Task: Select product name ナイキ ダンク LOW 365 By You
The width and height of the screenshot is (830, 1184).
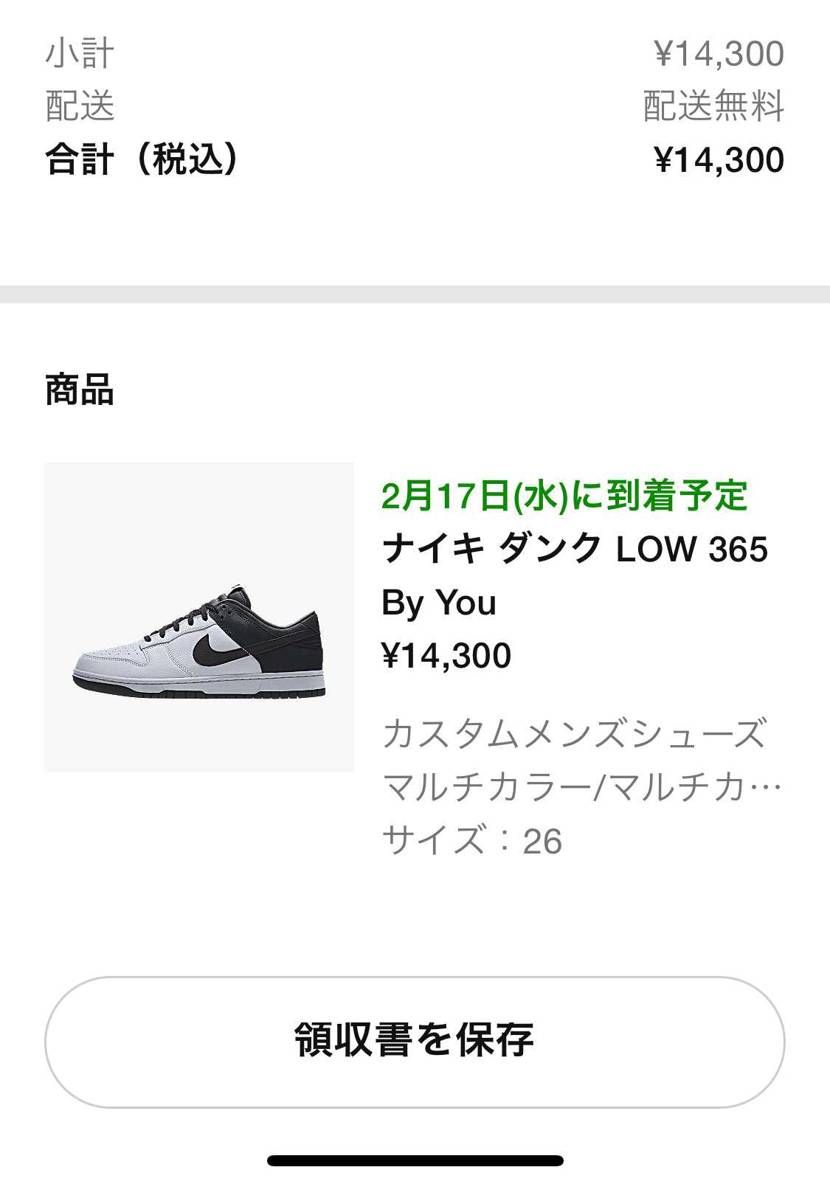Action: tap(575, 548)
